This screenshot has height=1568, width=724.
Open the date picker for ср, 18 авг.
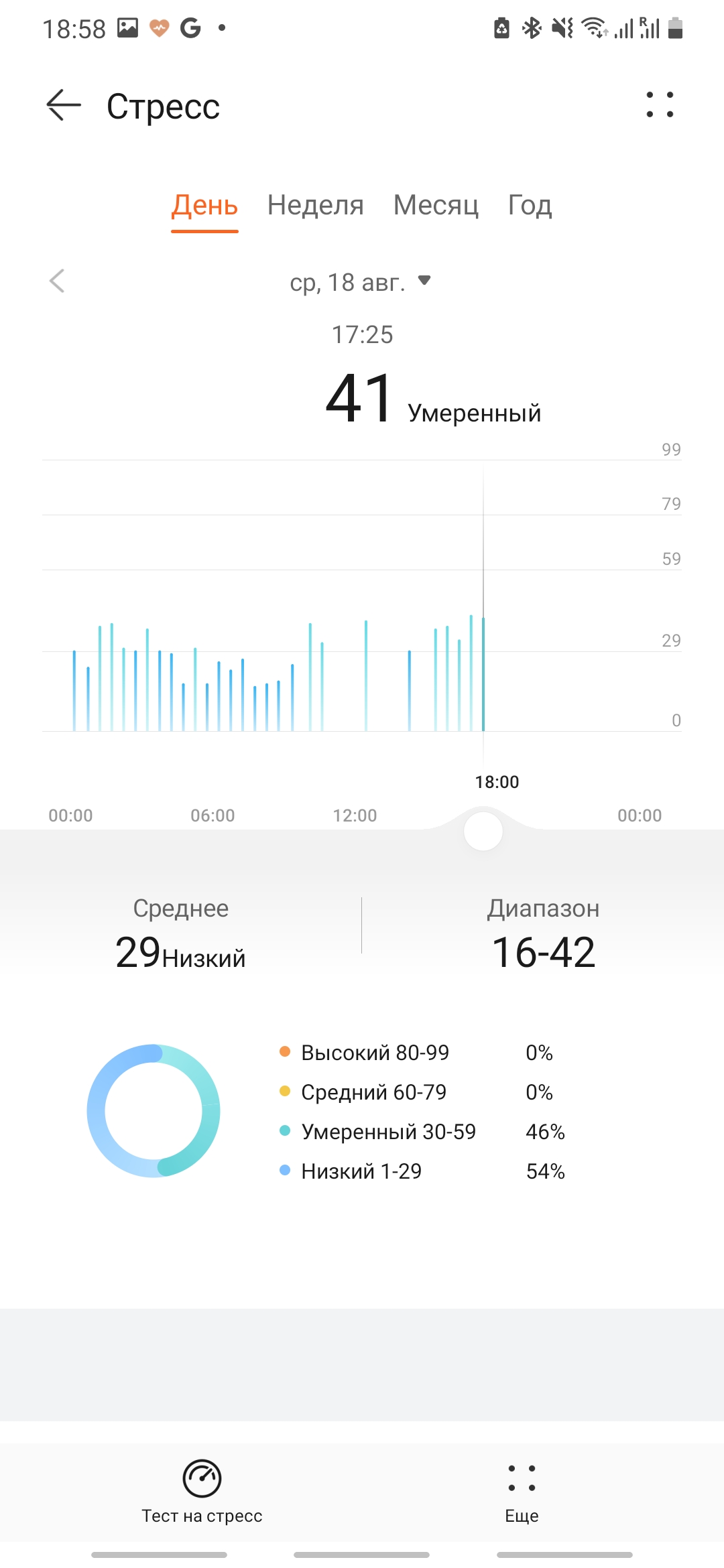361,282
